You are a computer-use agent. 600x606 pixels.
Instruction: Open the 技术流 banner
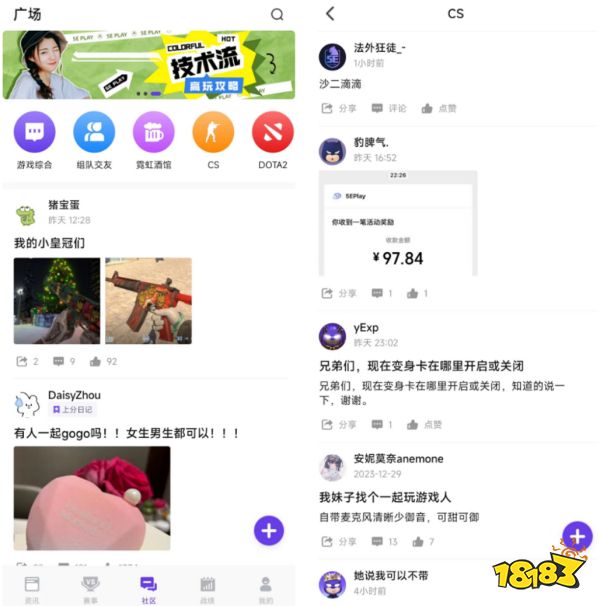(x=149, y=65)
